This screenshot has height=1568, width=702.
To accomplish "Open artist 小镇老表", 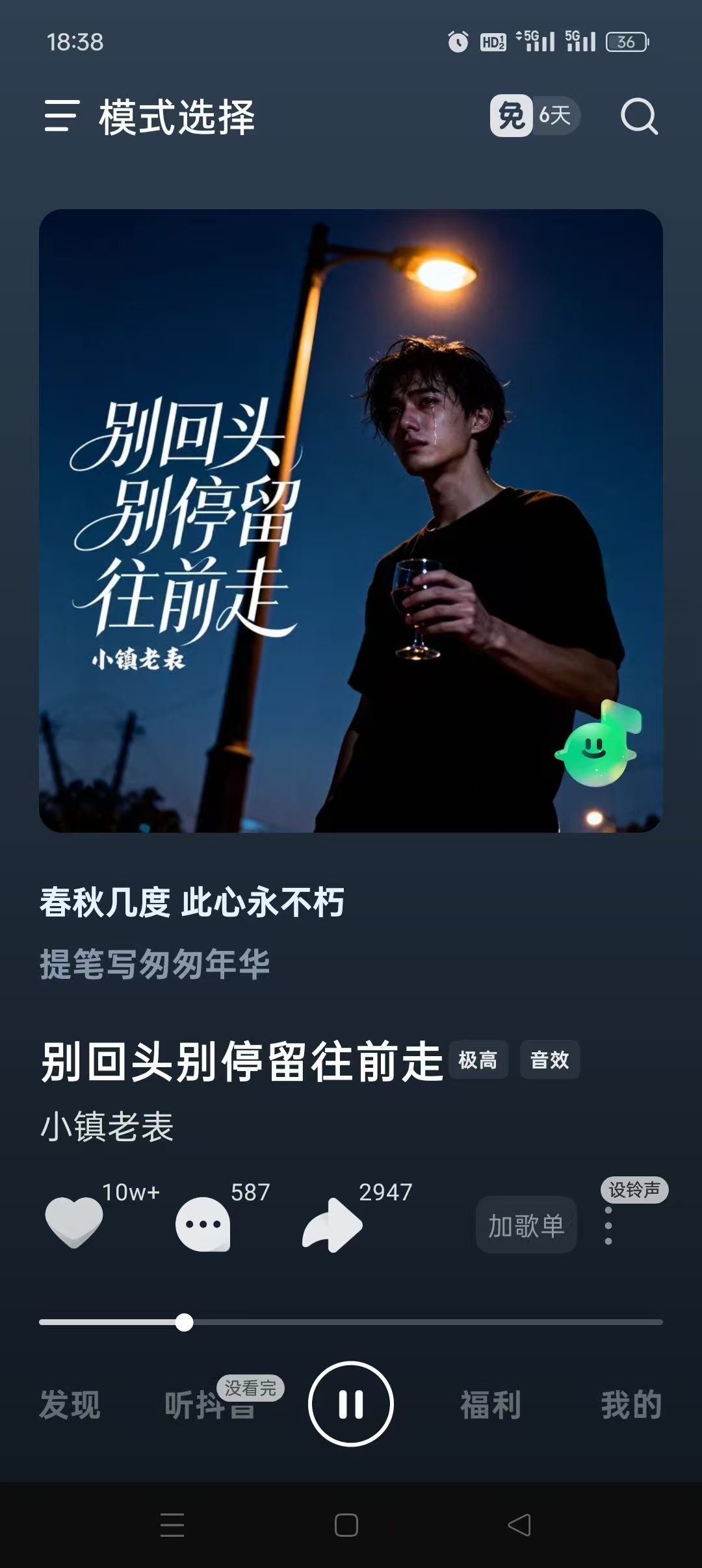I will coord(107,1126).
